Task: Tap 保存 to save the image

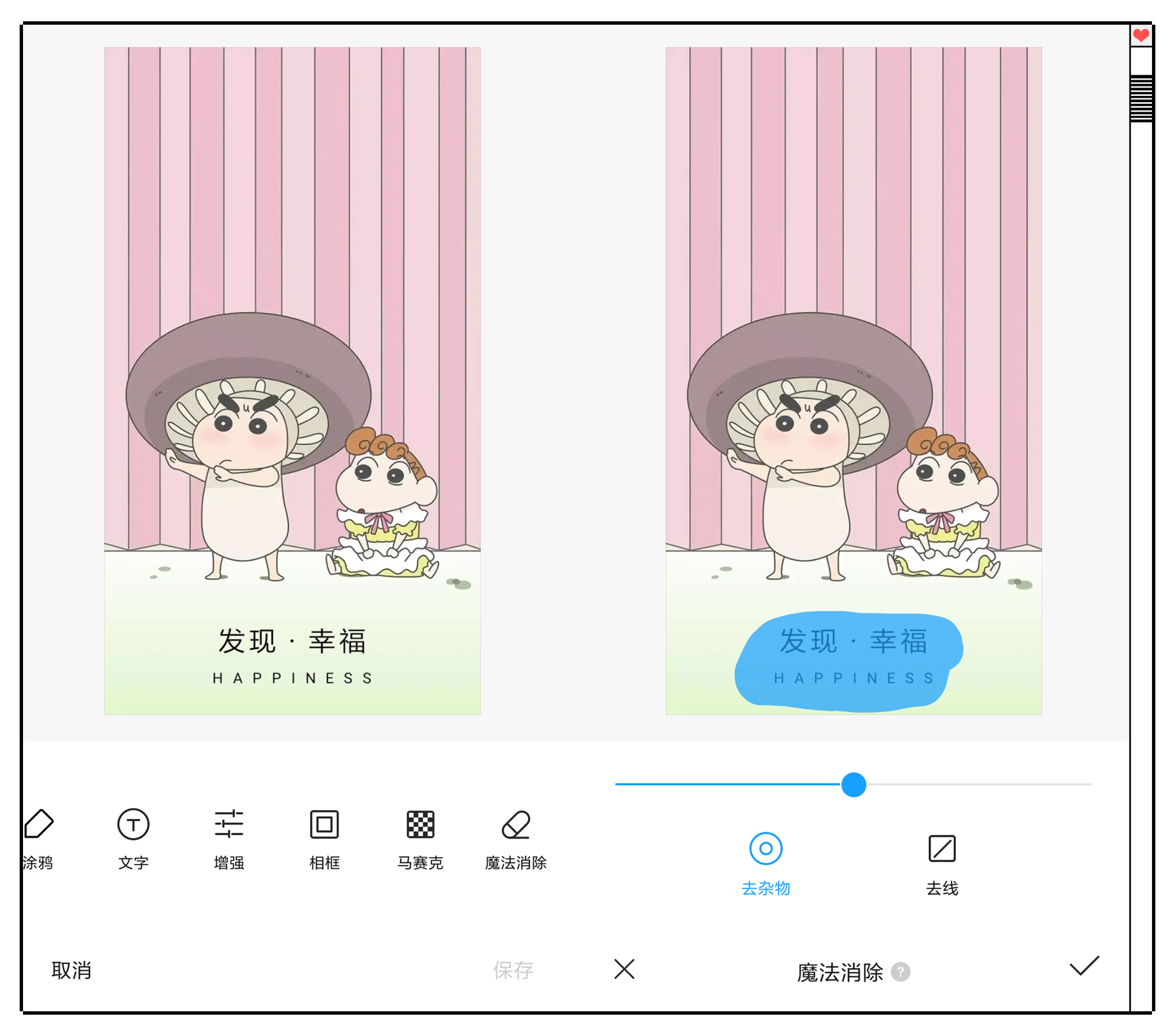Action: [513, 970]
